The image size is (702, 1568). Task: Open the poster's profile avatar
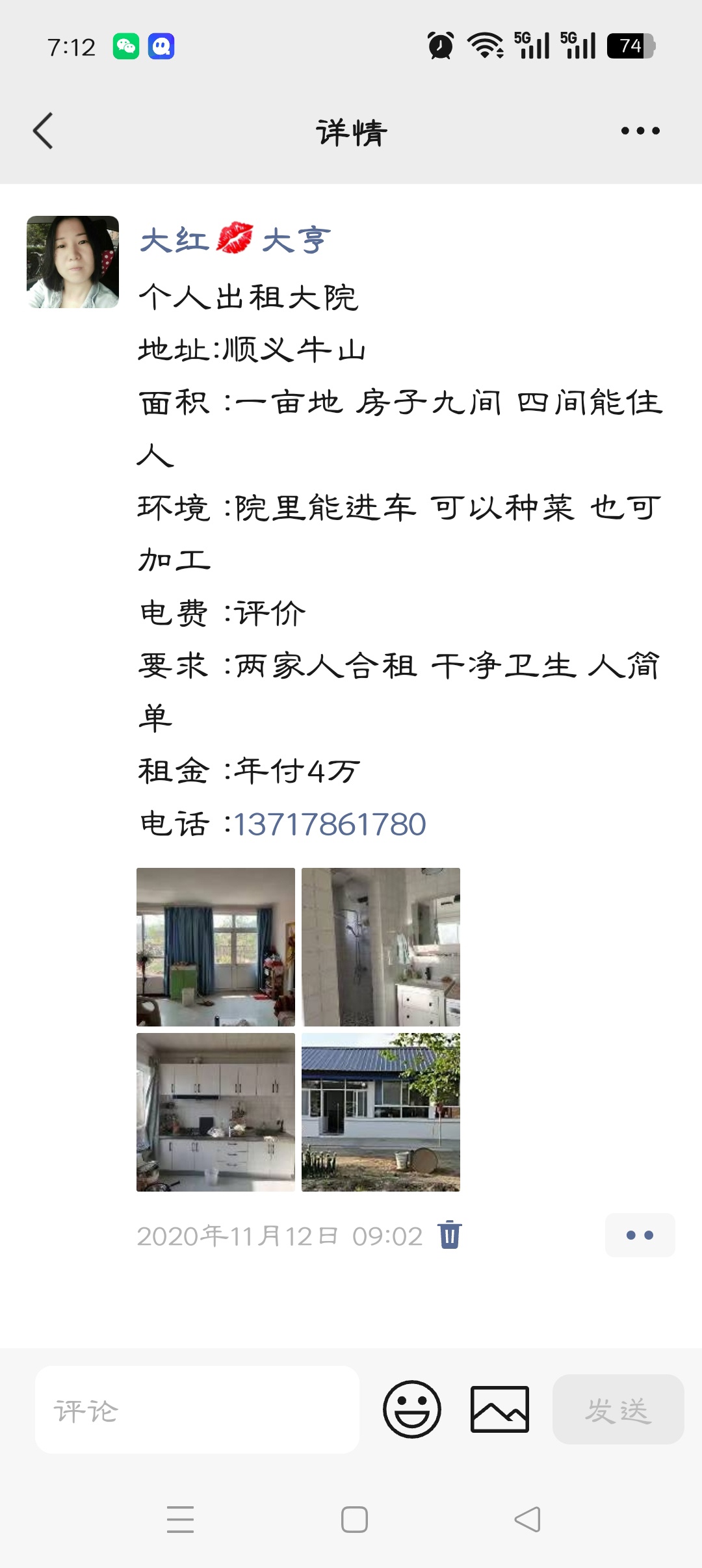[73, 262]
